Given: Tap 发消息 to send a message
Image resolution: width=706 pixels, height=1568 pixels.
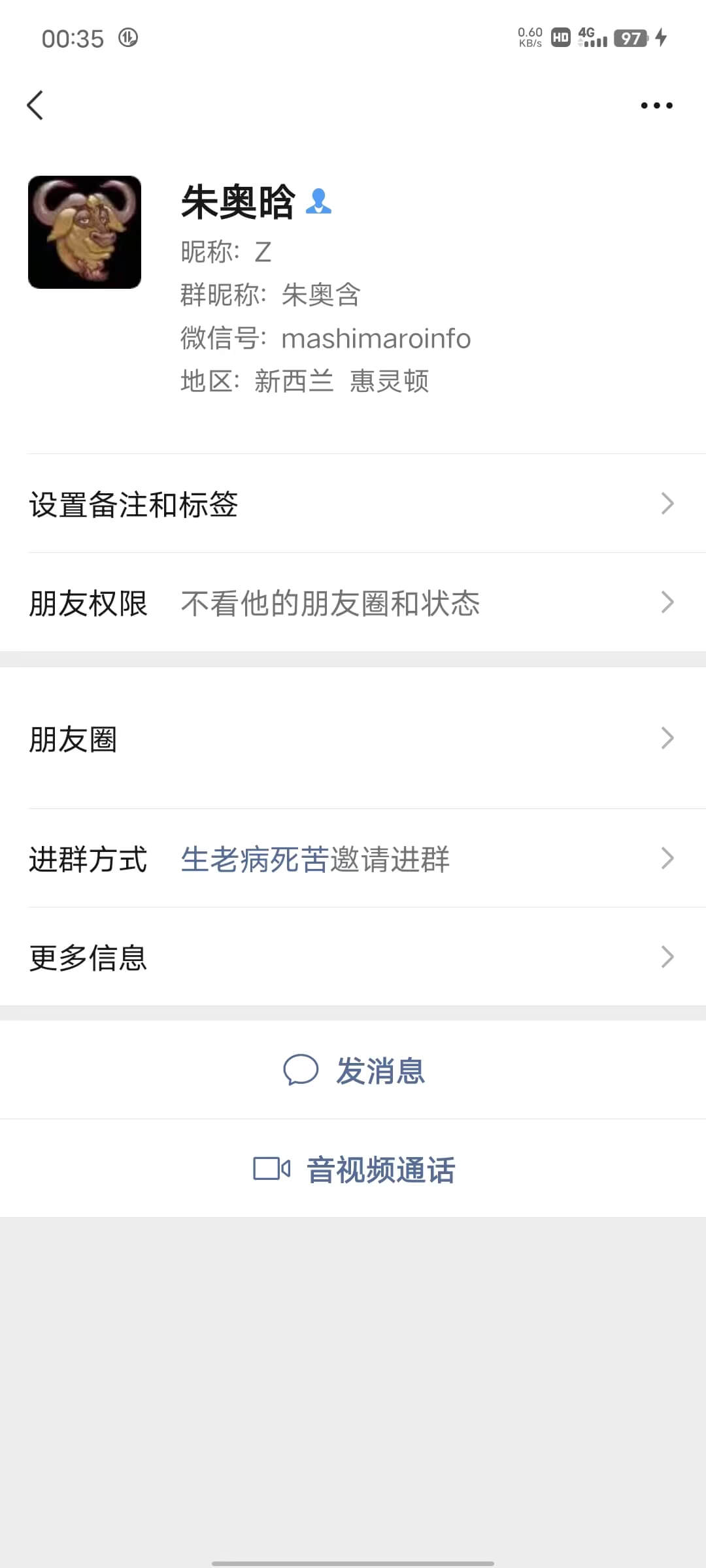Looking at the screenshot, I should [x=354, y=1071].
